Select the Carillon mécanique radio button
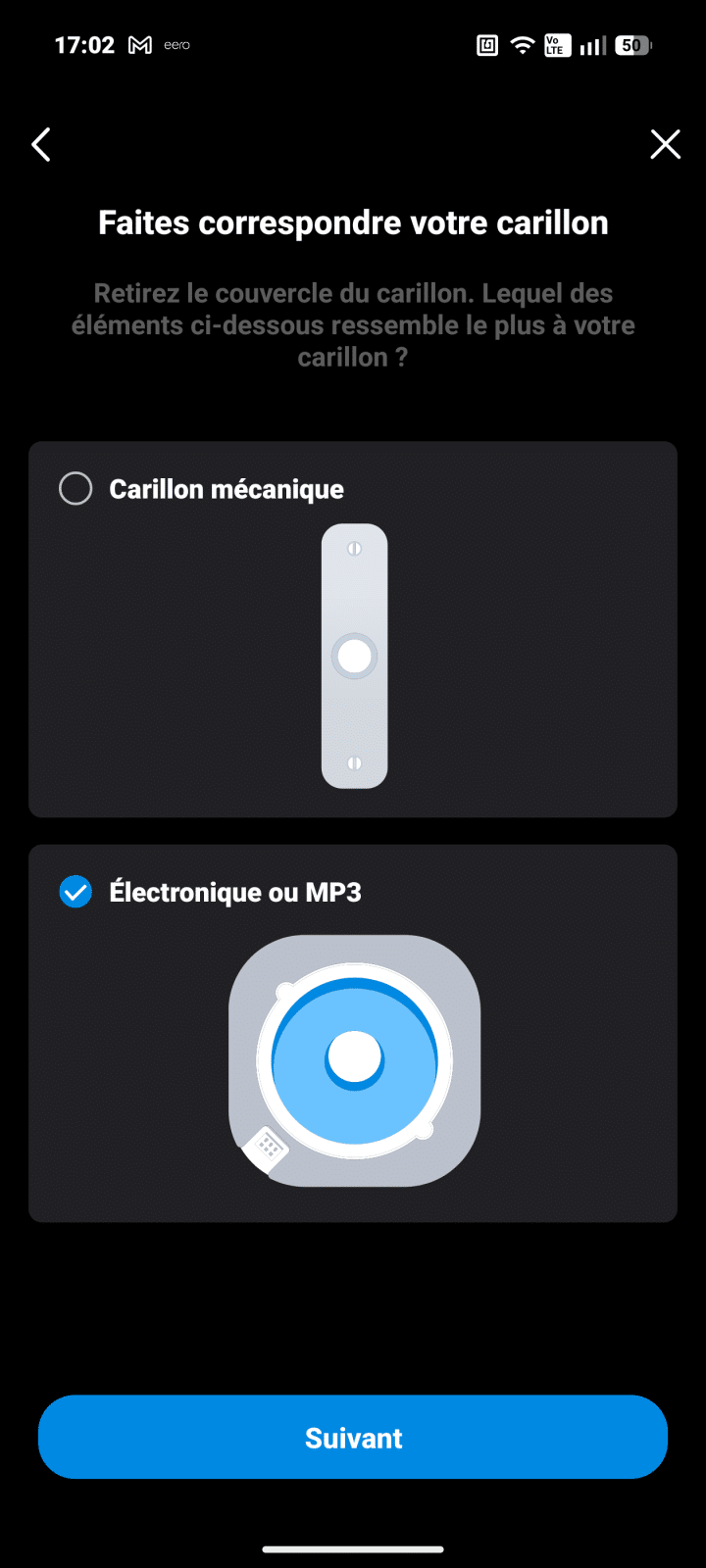This screenshot has width=706, height=1568. 76,488
